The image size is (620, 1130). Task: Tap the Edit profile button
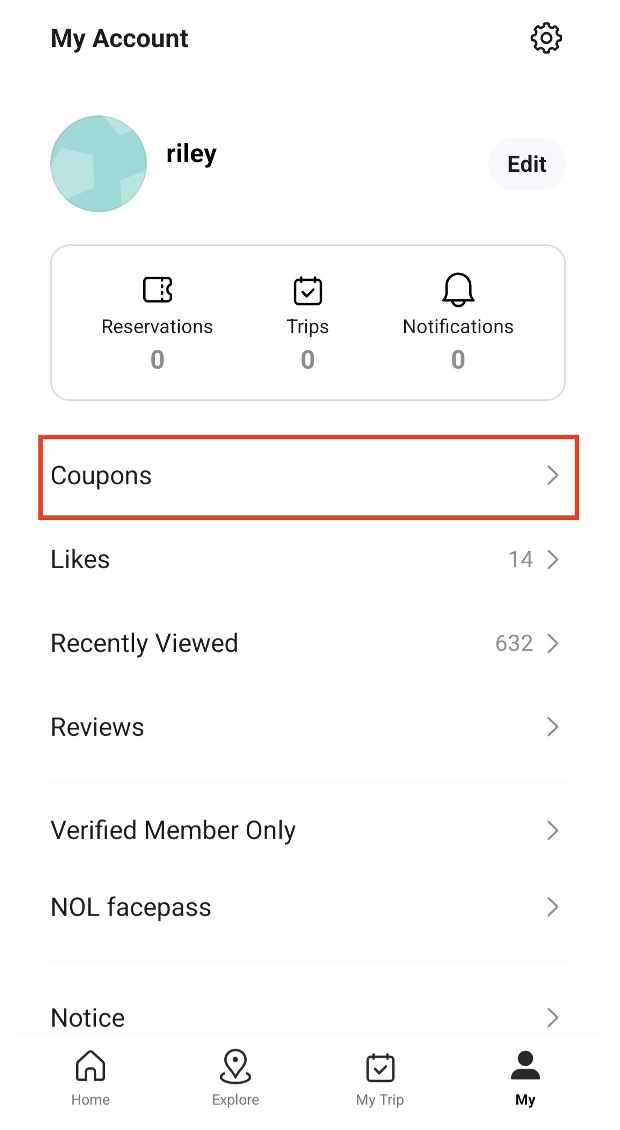[526, 164]
